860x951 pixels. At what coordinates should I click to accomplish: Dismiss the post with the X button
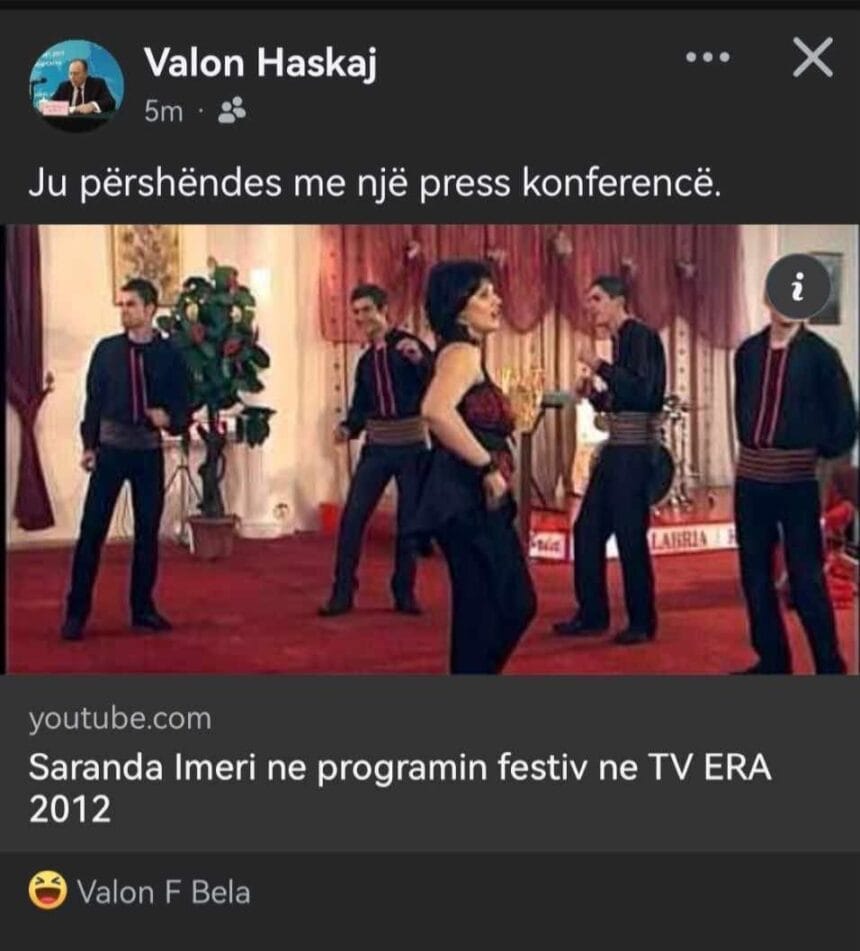812,60
